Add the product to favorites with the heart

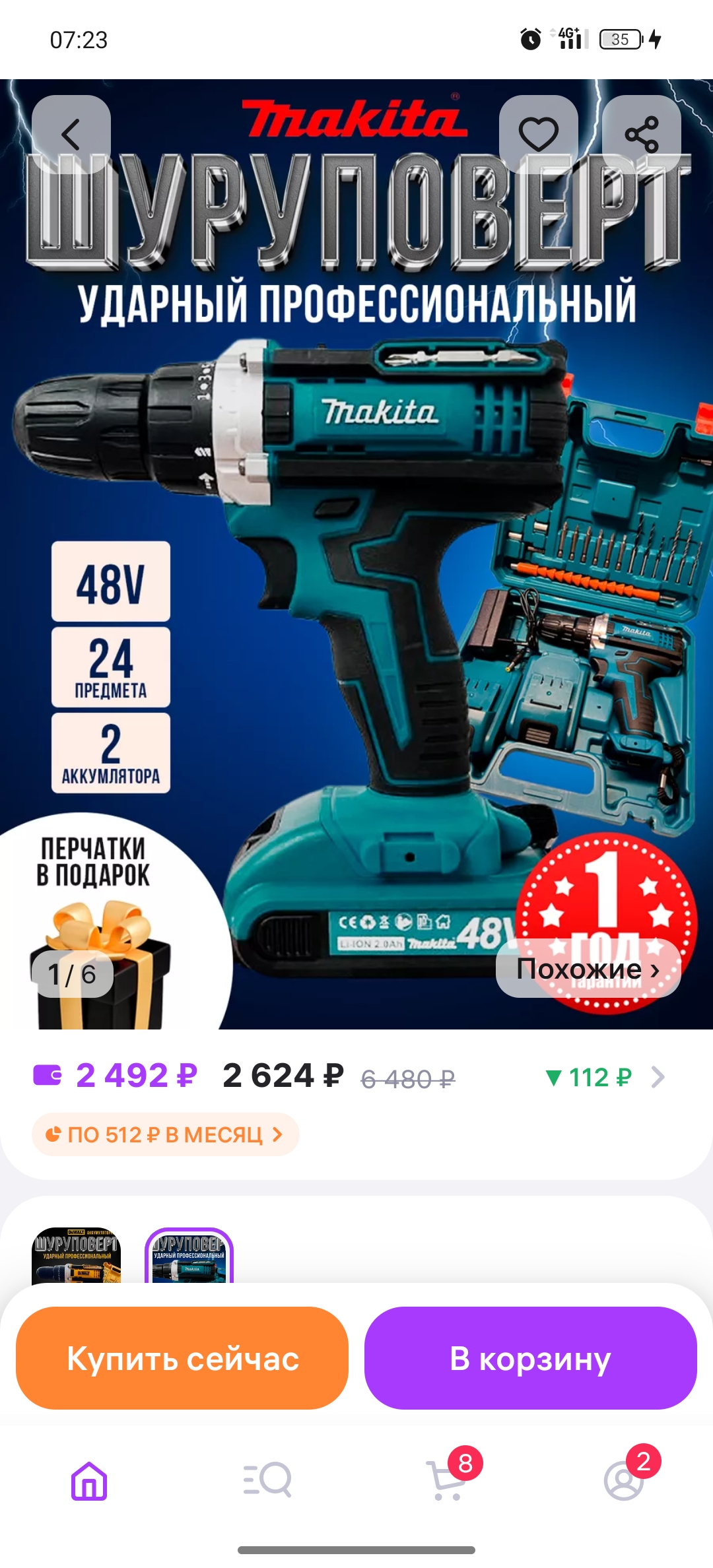tap(539, 135)
